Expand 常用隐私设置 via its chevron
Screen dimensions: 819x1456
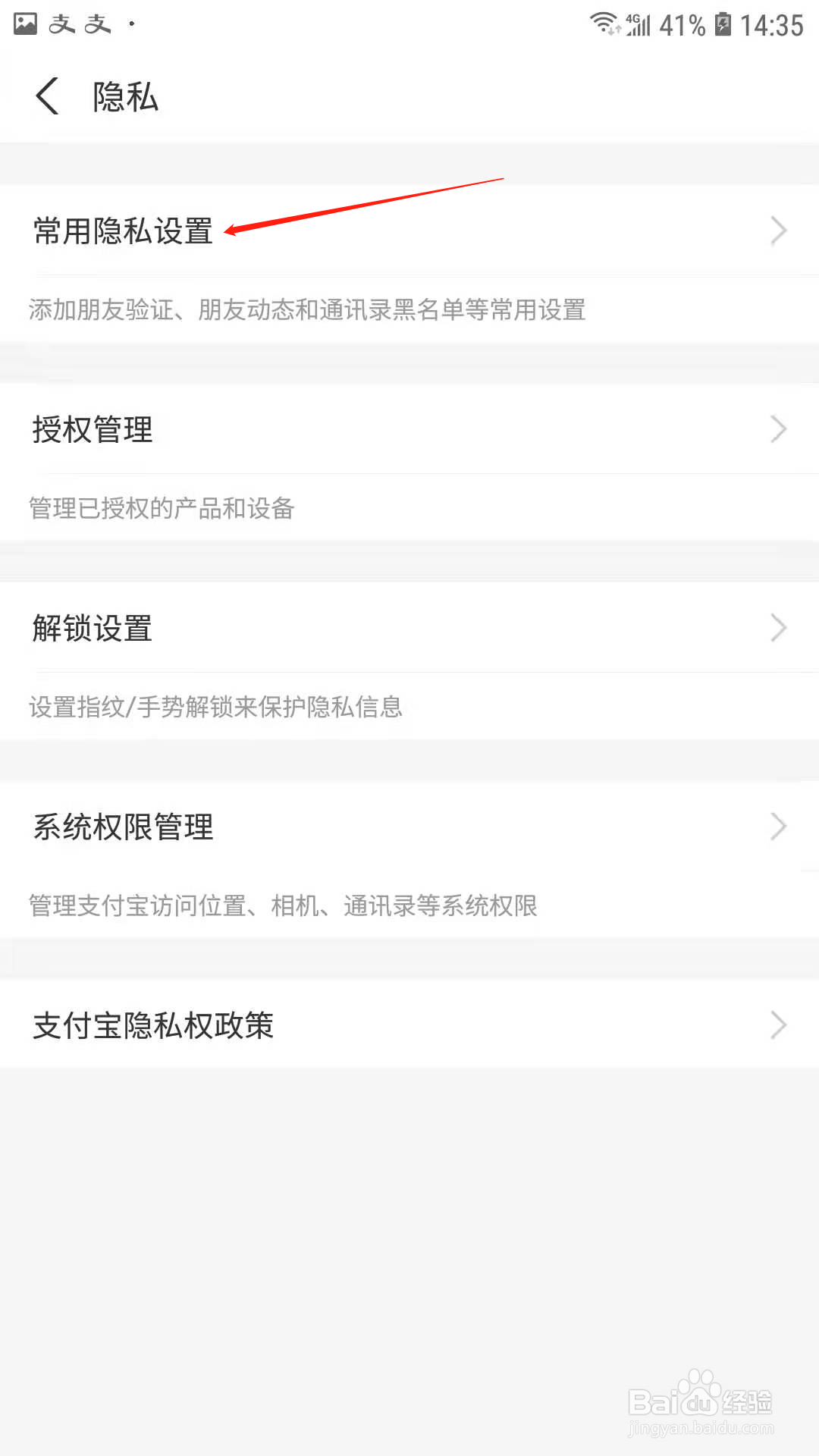point(778,231)
